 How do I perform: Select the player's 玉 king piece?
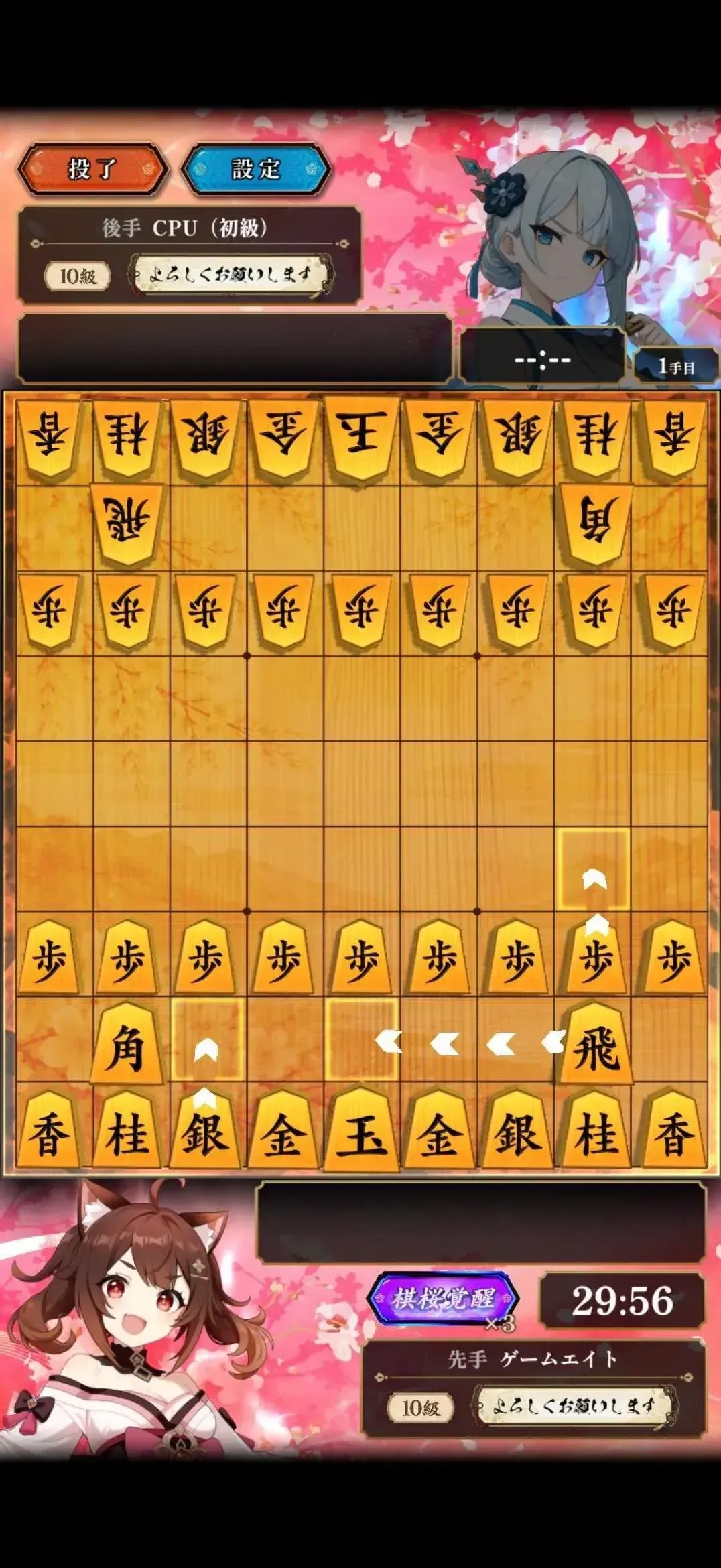(x=361, y=1130)
